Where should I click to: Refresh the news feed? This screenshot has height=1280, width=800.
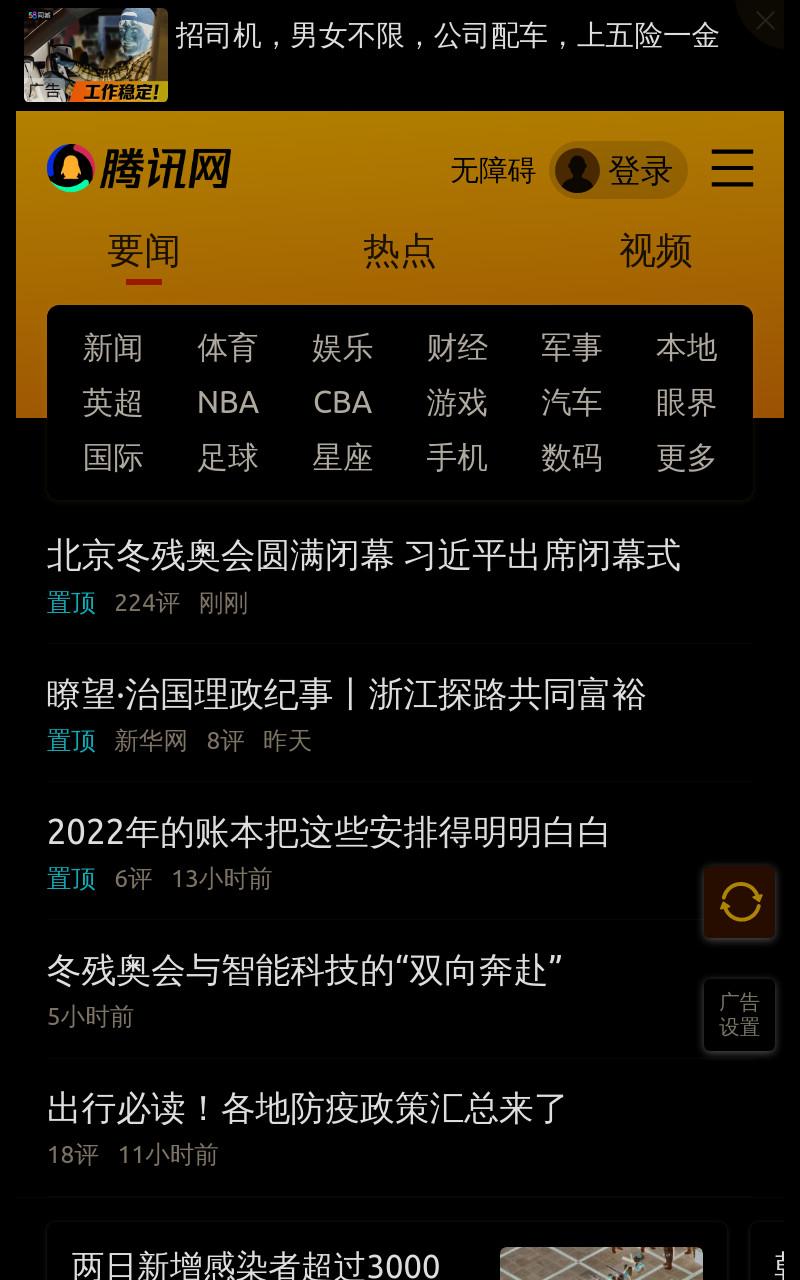pos(740,902)
